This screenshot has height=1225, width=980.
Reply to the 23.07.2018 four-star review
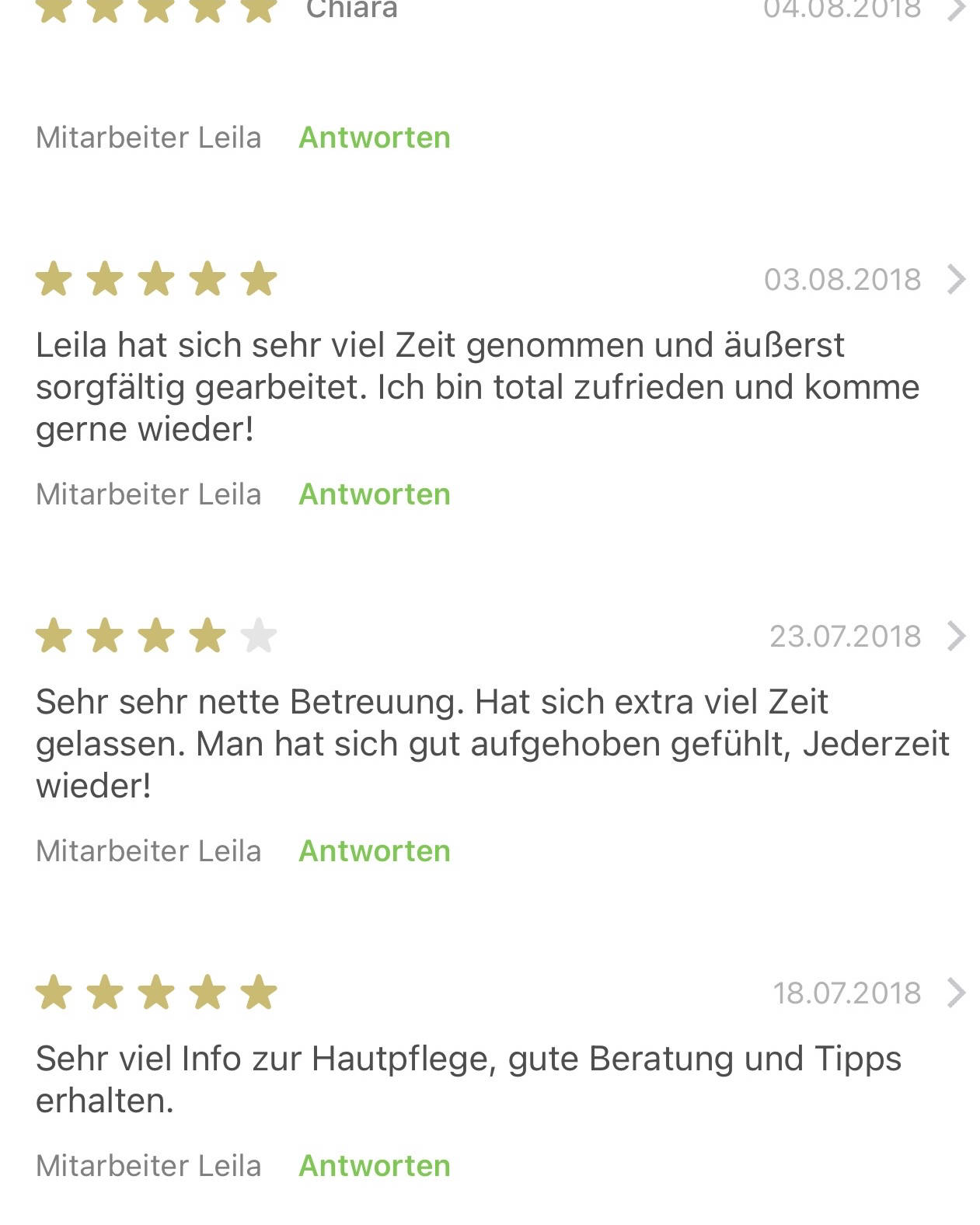tap(374, 851)
